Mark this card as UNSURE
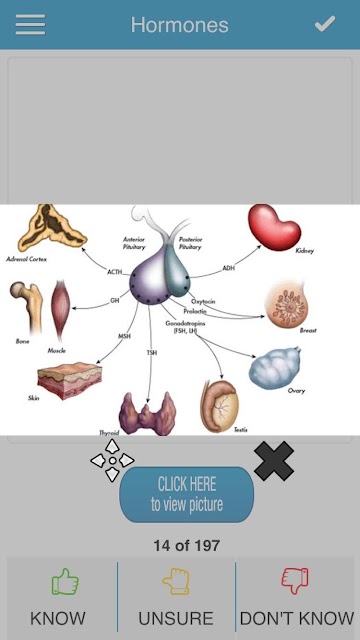Image resolution: width=360 pixels, height=640 pixels. (176, 598)
